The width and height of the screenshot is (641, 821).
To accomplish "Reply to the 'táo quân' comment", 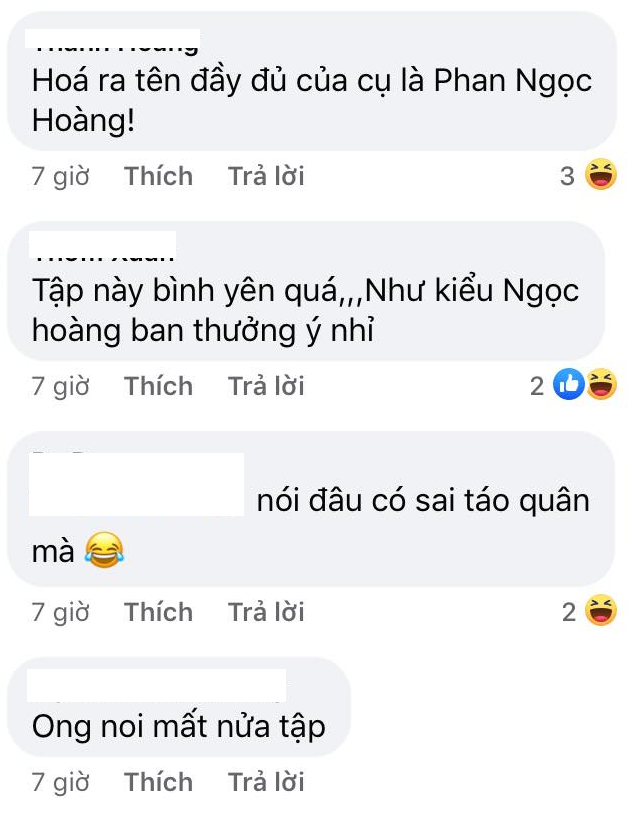I will click(x=266, y=612).
